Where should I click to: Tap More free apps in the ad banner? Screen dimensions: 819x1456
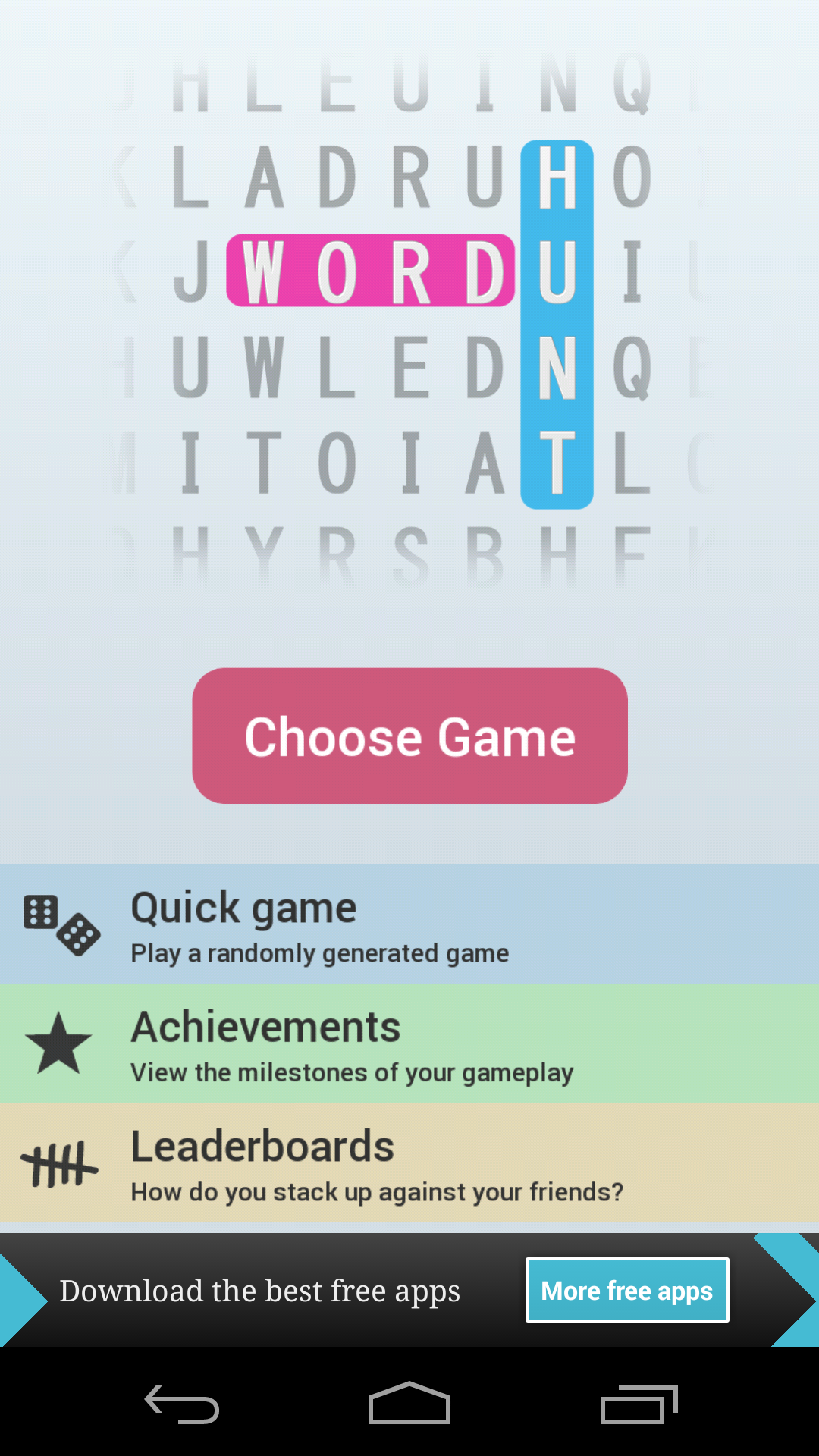pyautogui.click(x=627, y=1289)
